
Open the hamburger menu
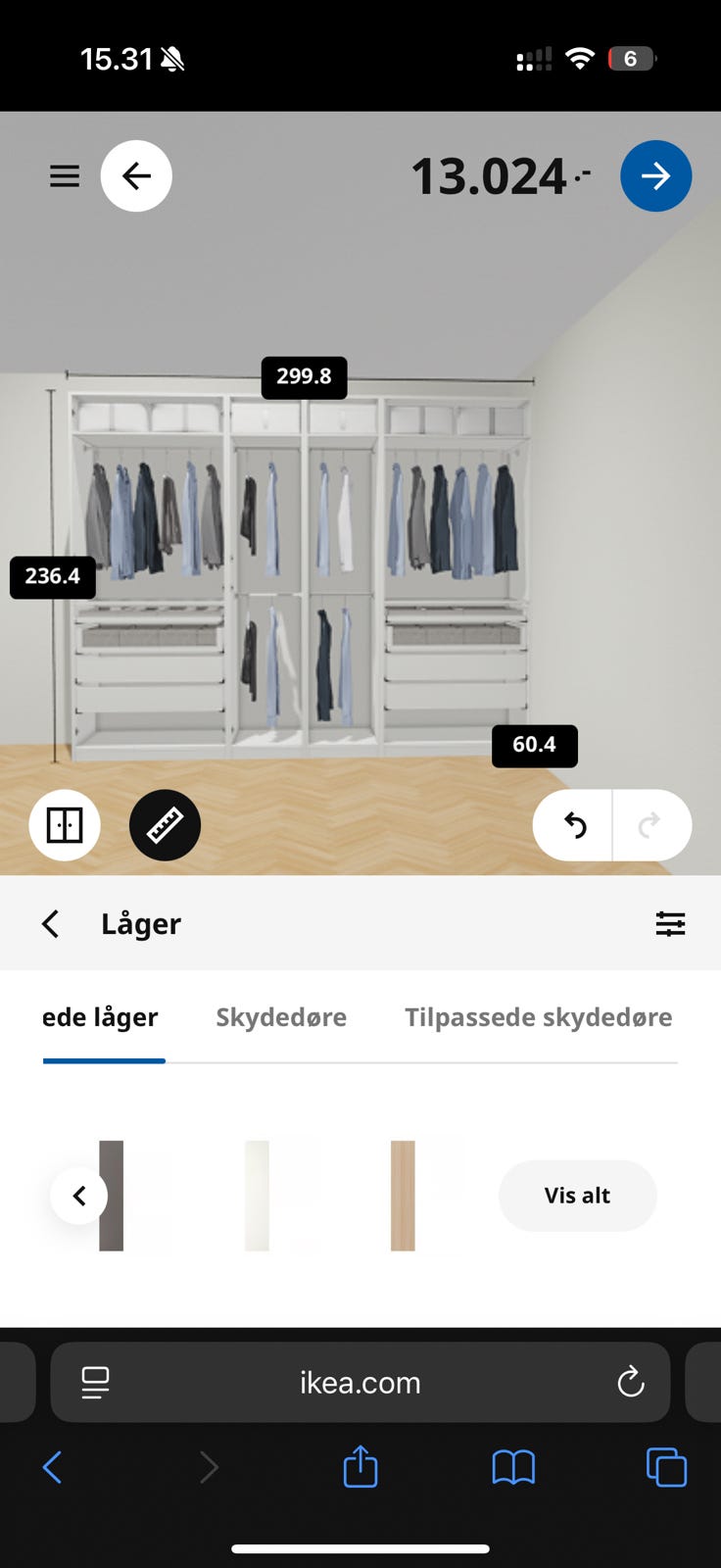click(x=64, y=175)
